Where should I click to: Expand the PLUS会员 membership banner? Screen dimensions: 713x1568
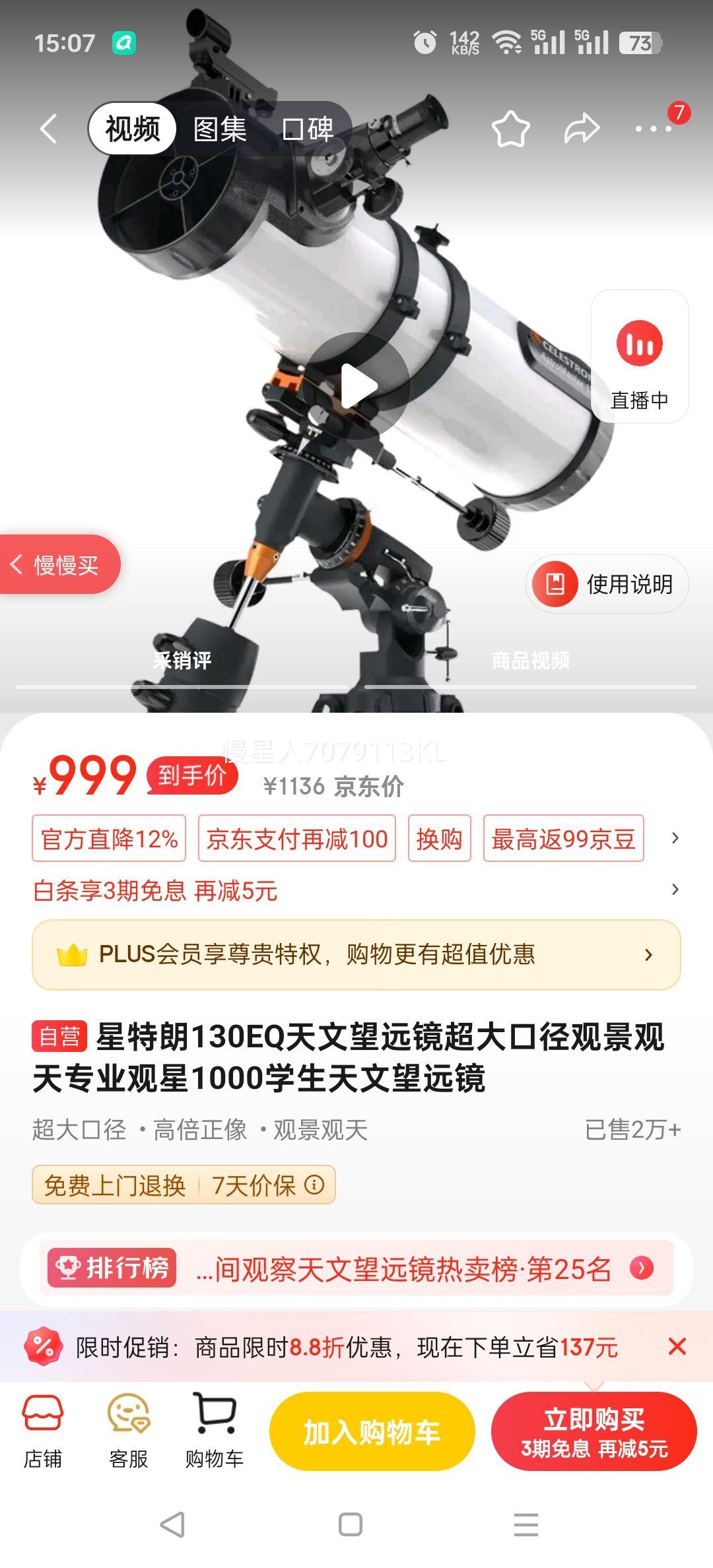coord(649,954)
